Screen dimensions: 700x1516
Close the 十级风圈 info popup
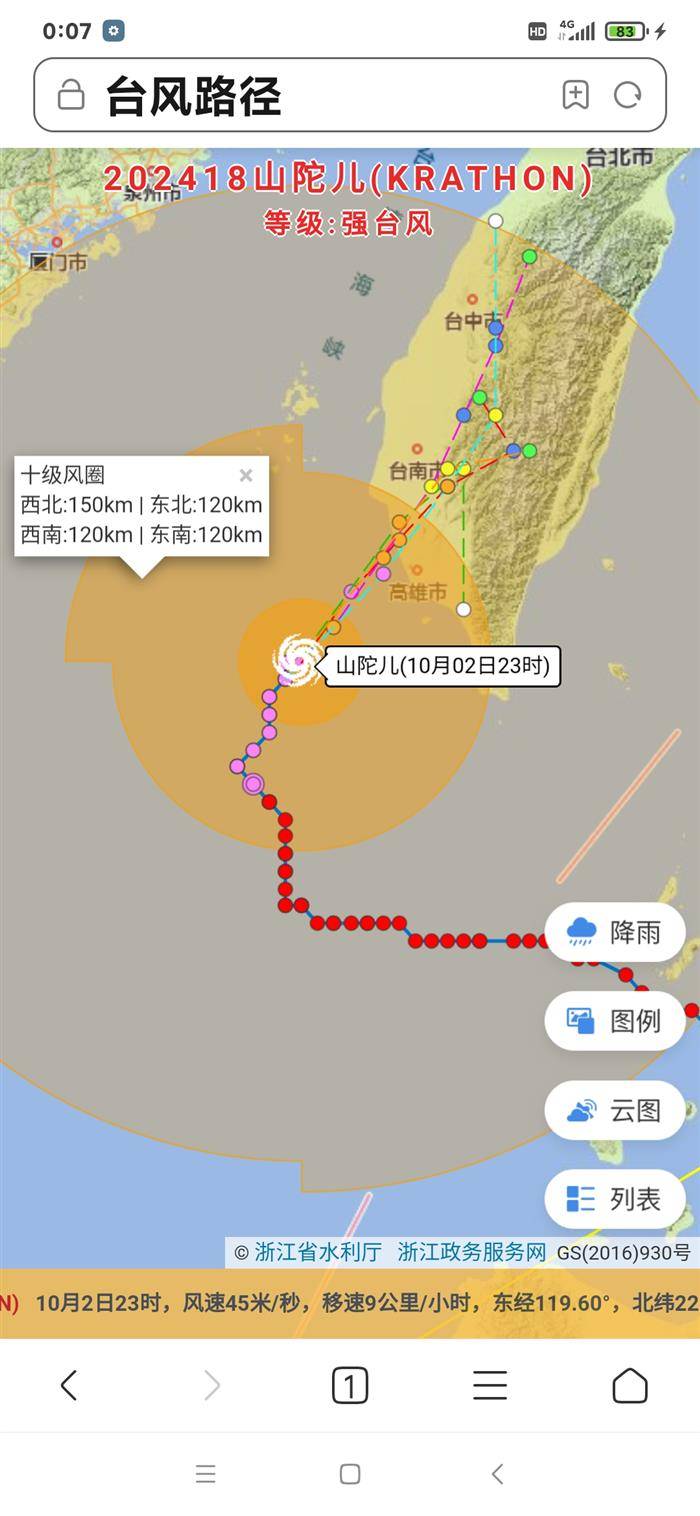246,475
